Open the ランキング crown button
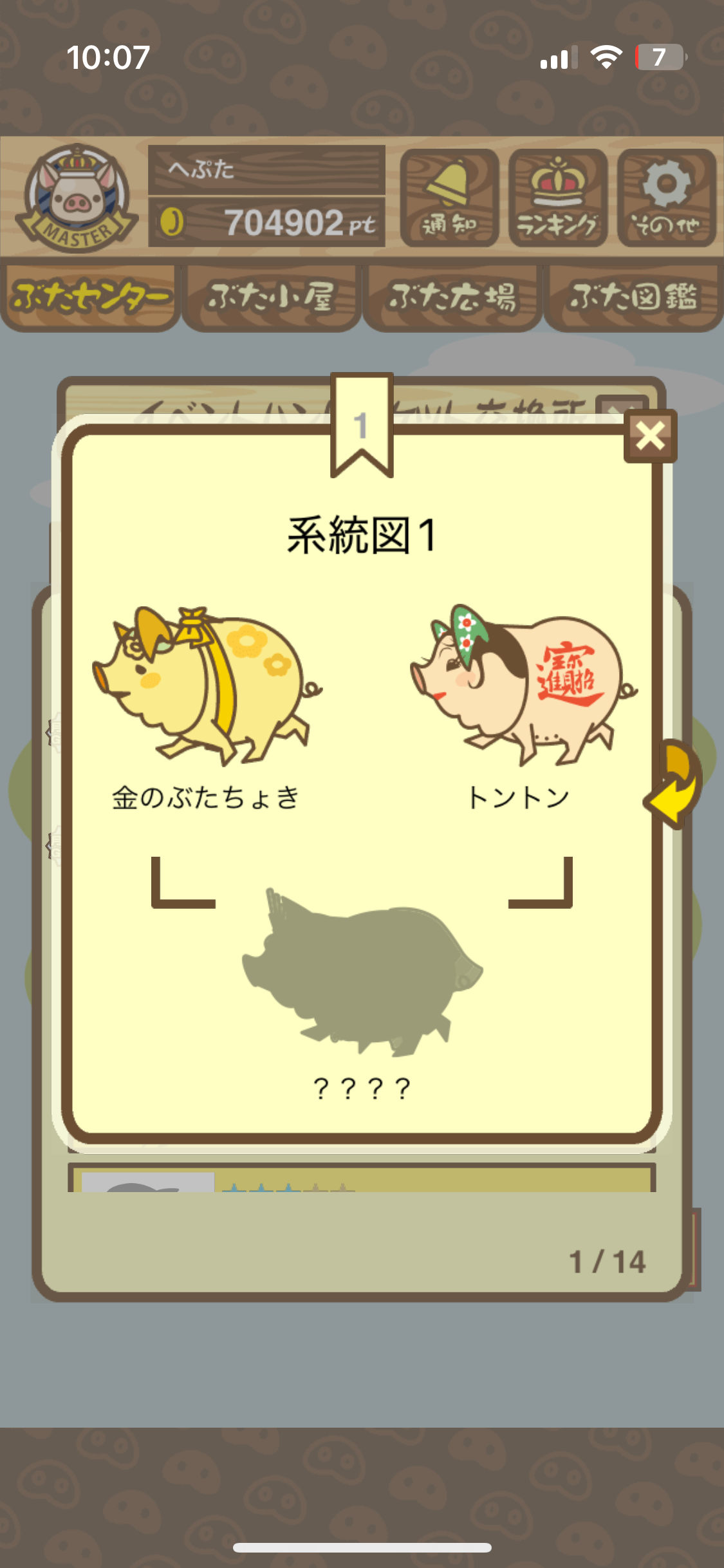Screen dimensions: 724x1568 coord(557,198)
